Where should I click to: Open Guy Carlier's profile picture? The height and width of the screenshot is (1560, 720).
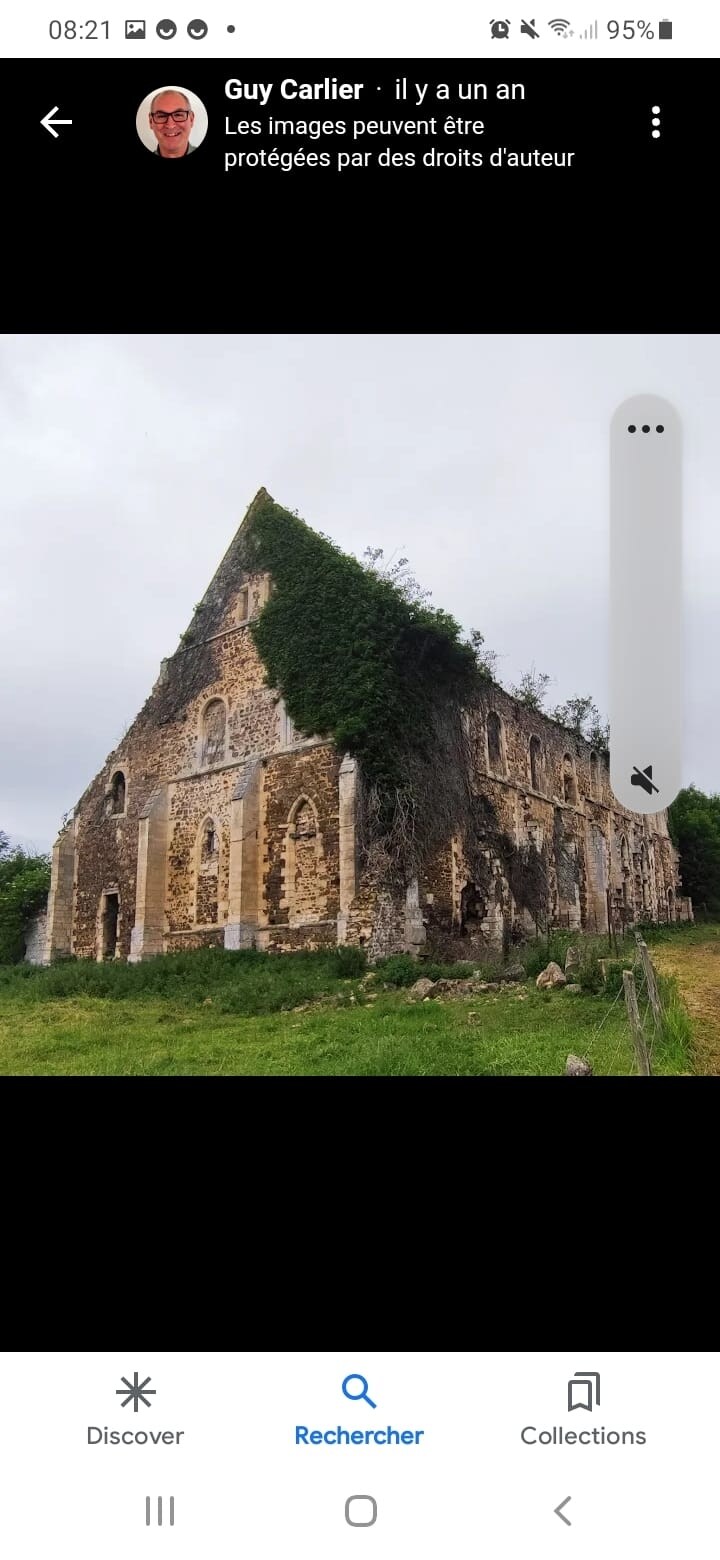click(172, 122)
